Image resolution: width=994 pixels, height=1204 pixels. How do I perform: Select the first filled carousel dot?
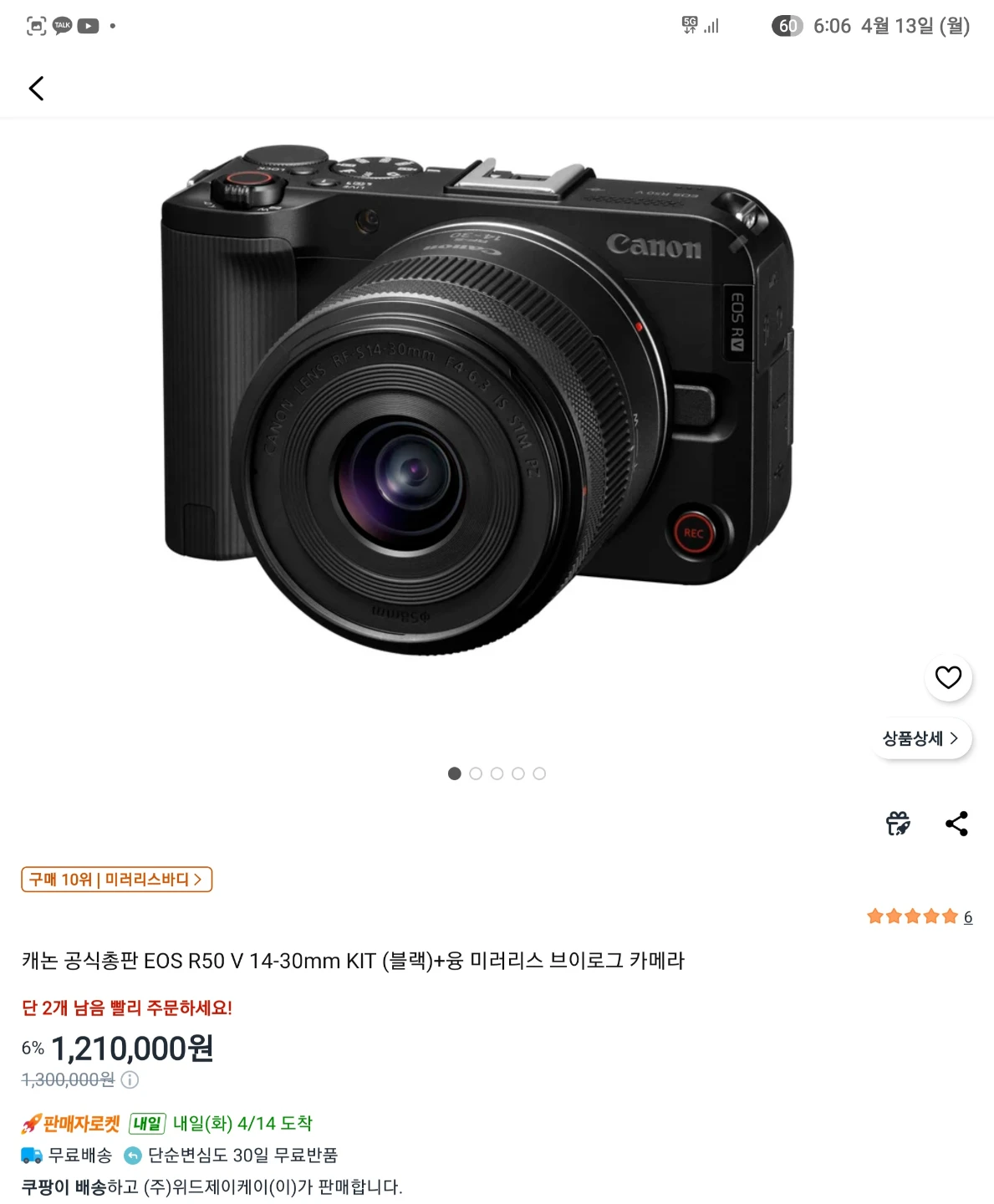tap(455, 773)
